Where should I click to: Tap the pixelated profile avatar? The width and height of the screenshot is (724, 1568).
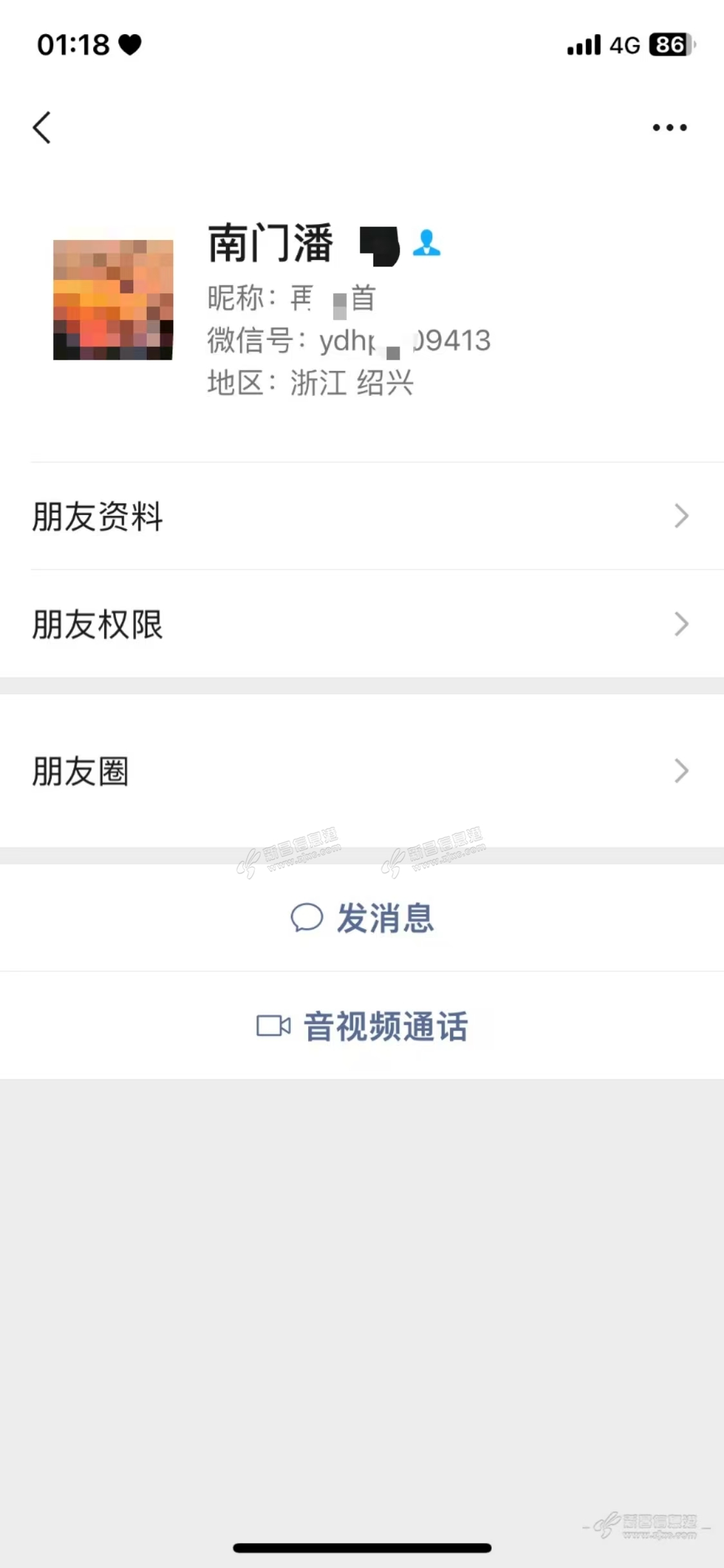tap(113, 299)
